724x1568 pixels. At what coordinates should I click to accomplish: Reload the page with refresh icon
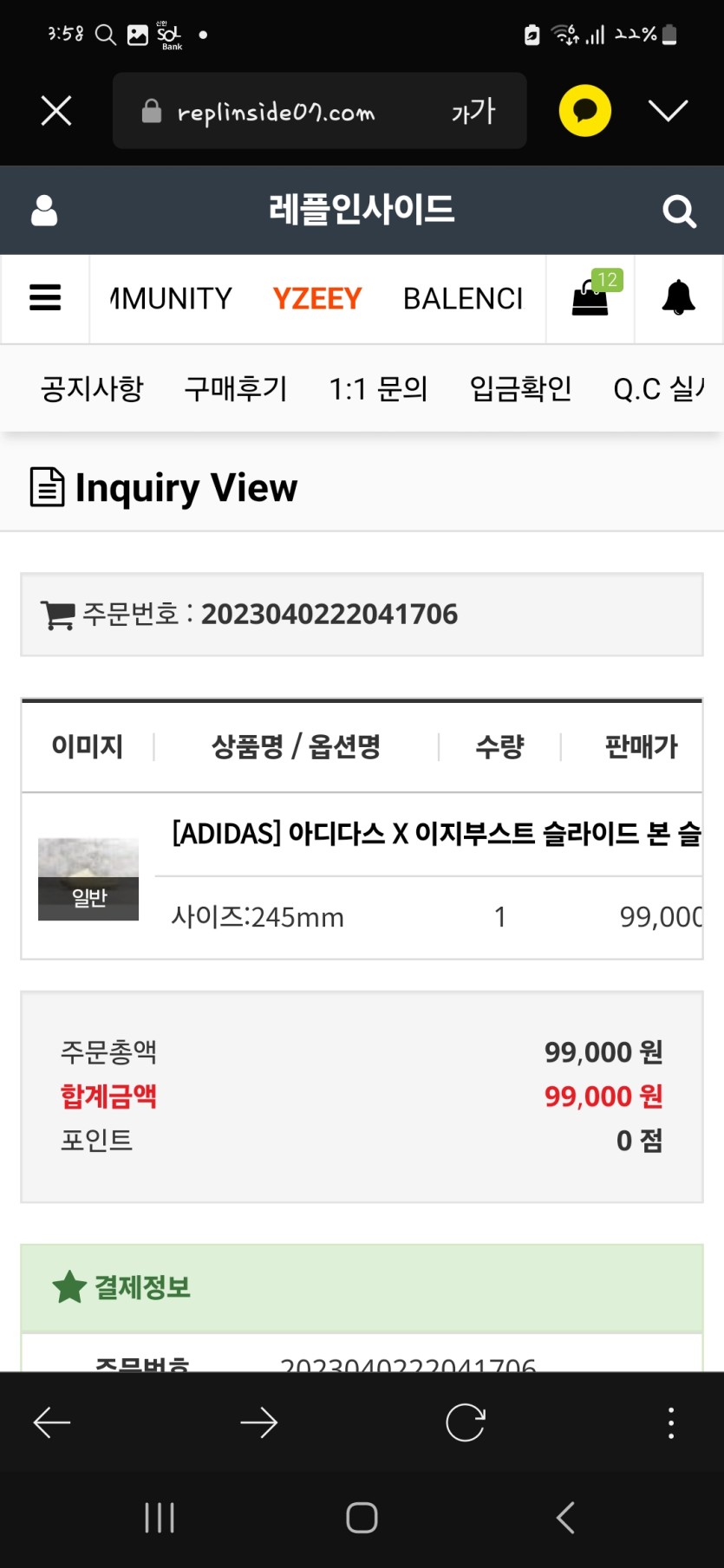pos(465,1422)
